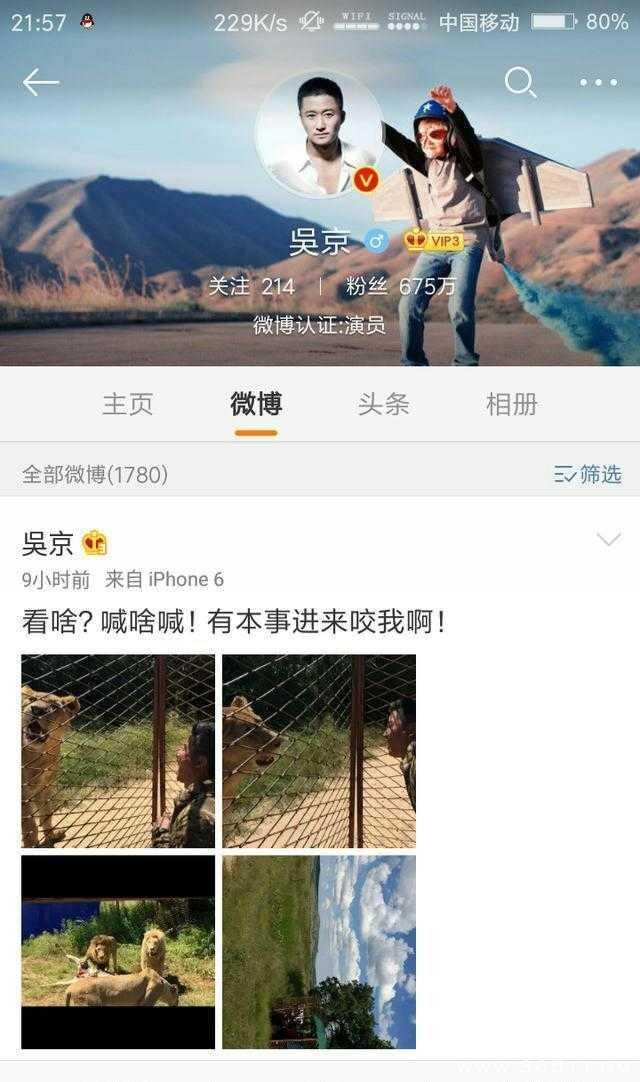Open the photo with lions on grass

[x=118, y=952]
